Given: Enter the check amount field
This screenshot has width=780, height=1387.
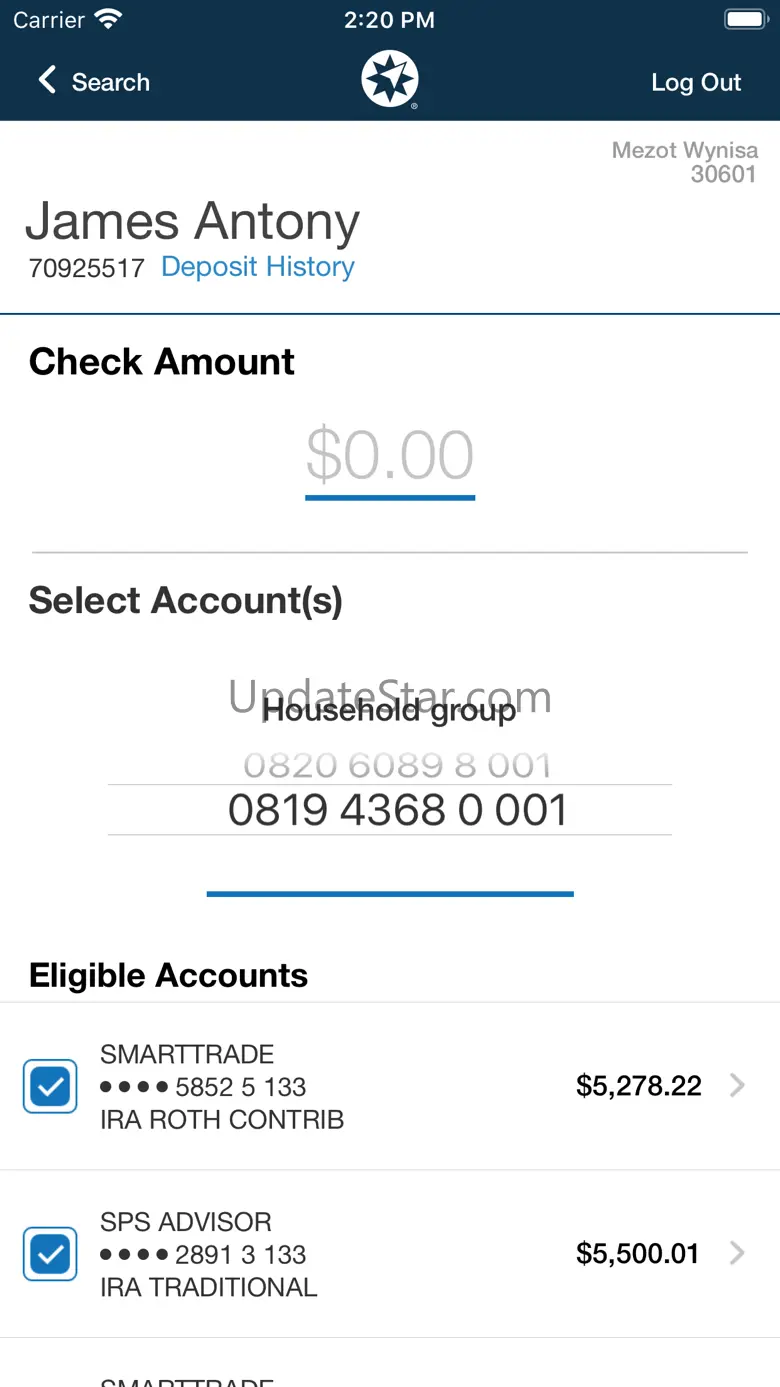Looking at the screenshot, I should (x=389, y=456).
